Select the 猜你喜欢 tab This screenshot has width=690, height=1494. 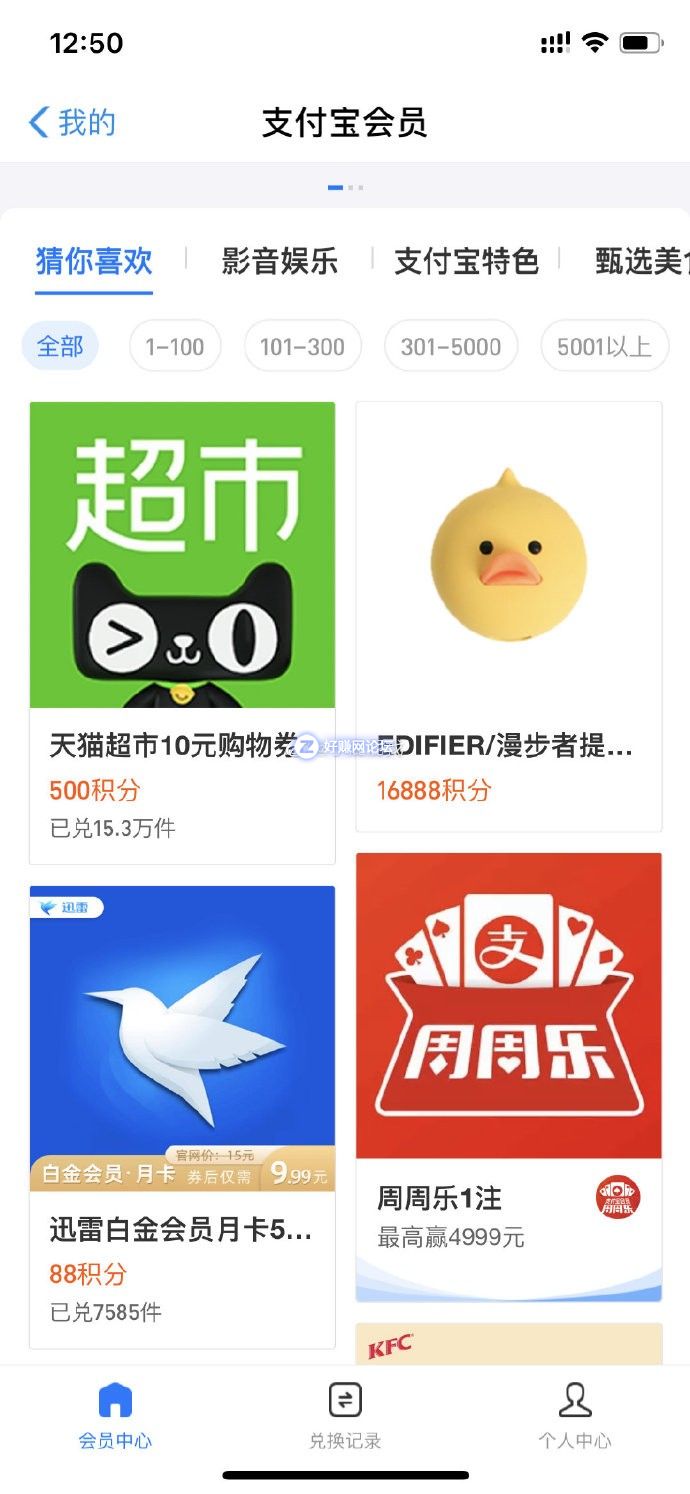(94, 262)
